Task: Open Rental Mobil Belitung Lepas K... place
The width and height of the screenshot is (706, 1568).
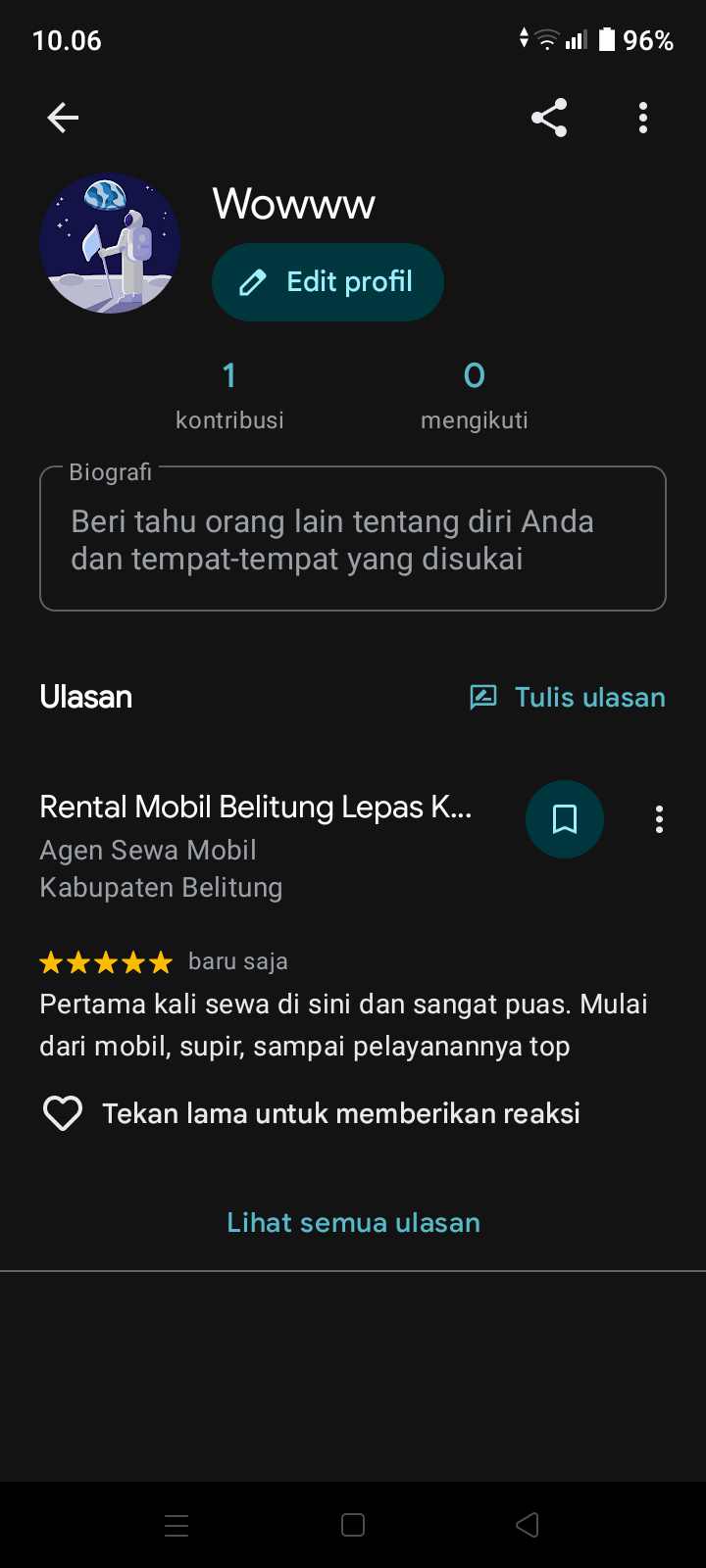Action: (x=256, y=807)
